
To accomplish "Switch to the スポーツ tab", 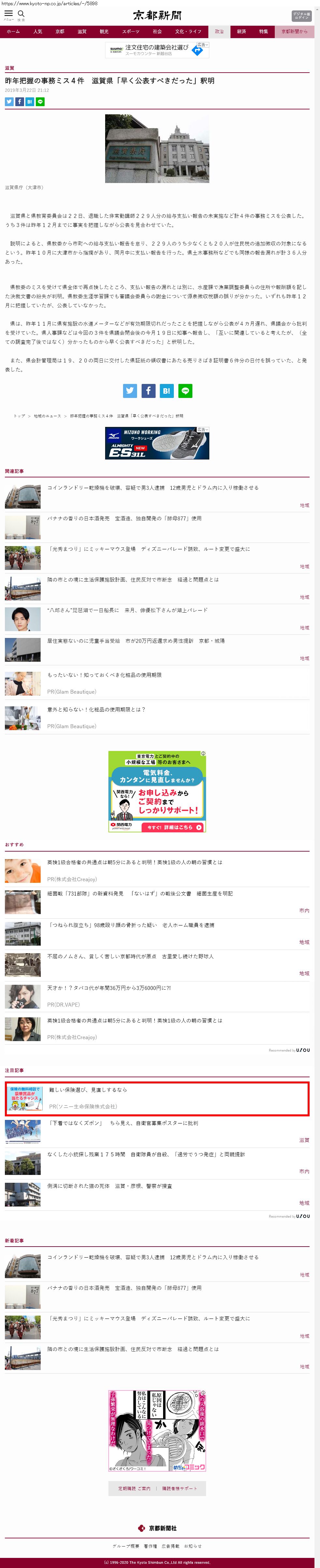I will (130, 32).
